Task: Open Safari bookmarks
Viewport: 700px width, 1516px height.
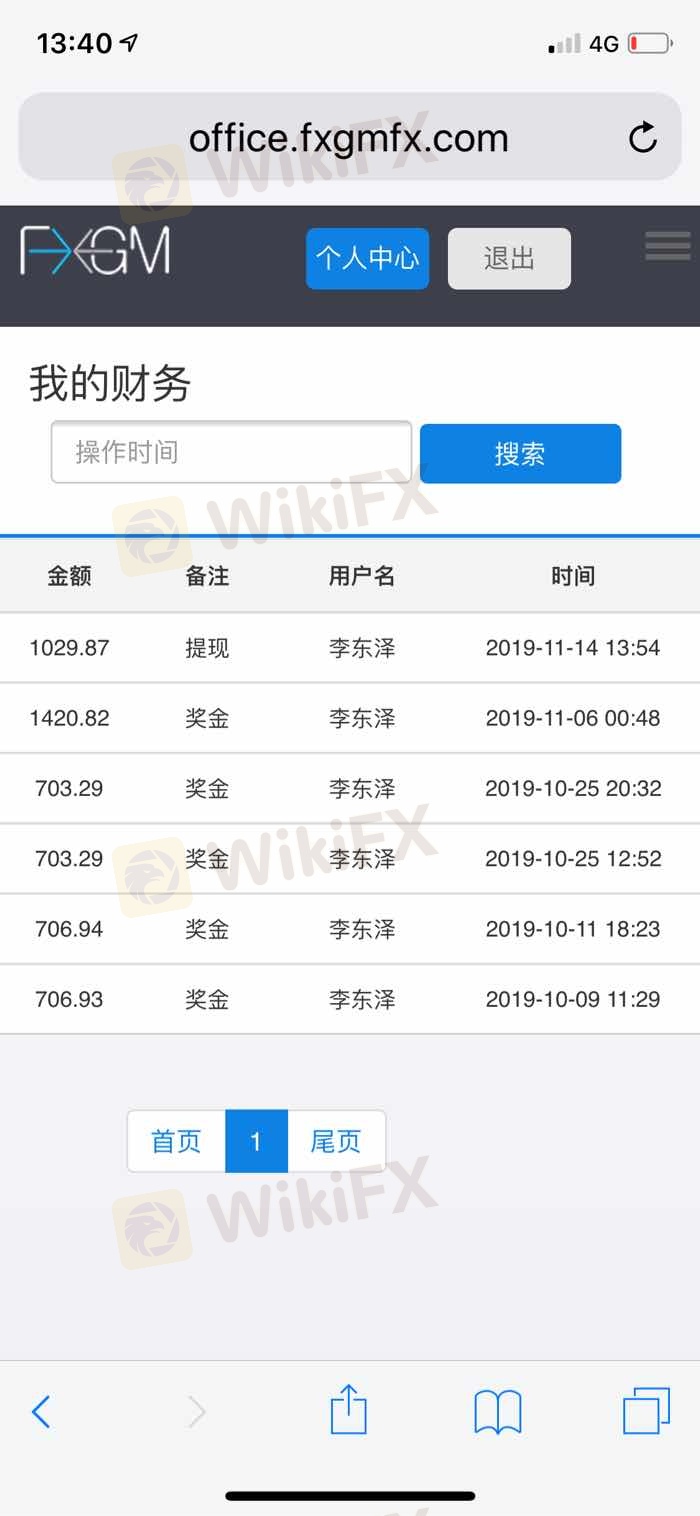Action: (497, 1412)
